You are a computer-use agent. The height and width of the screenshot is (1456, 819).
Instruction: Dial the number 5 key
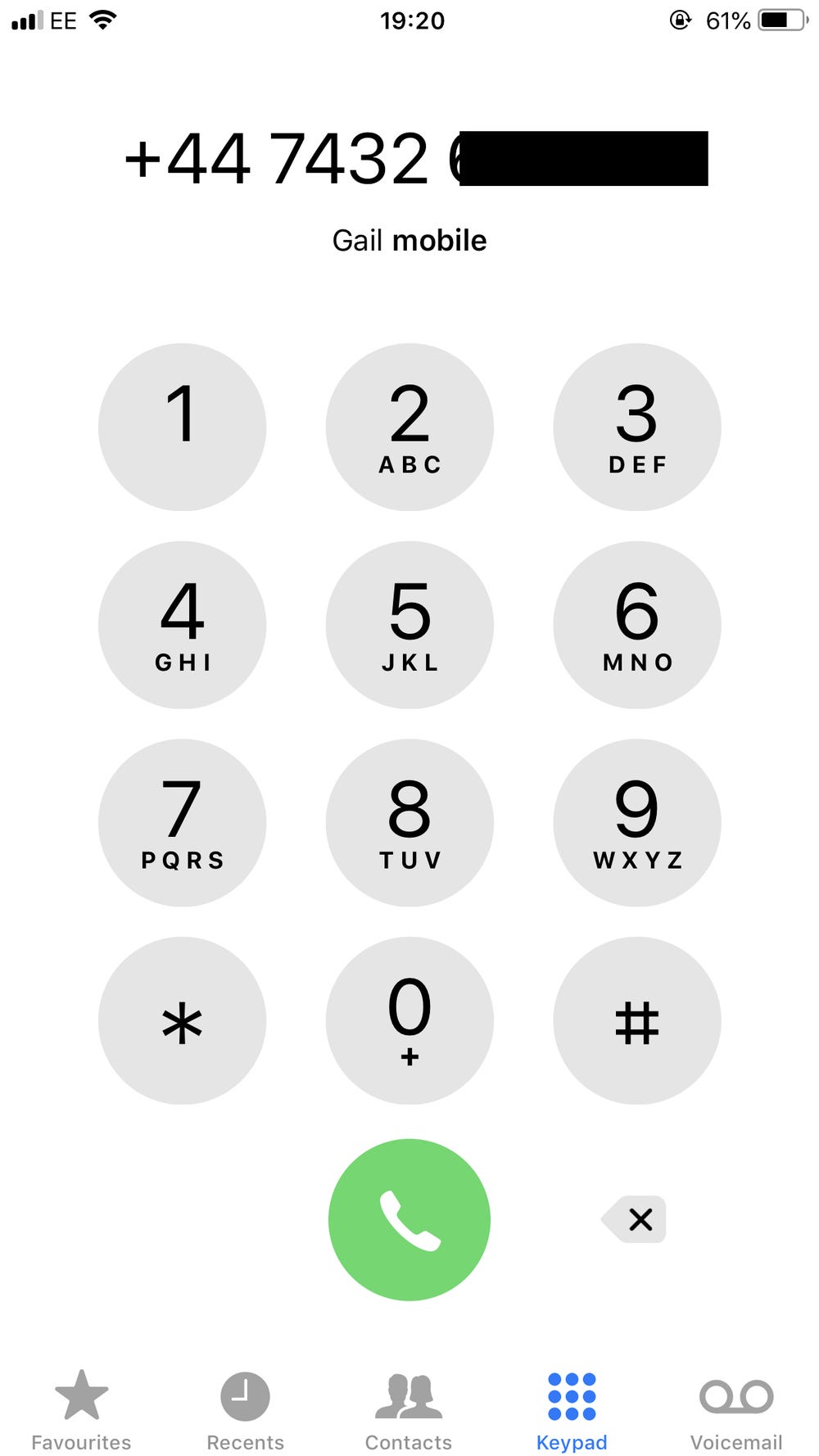[409, 625]
